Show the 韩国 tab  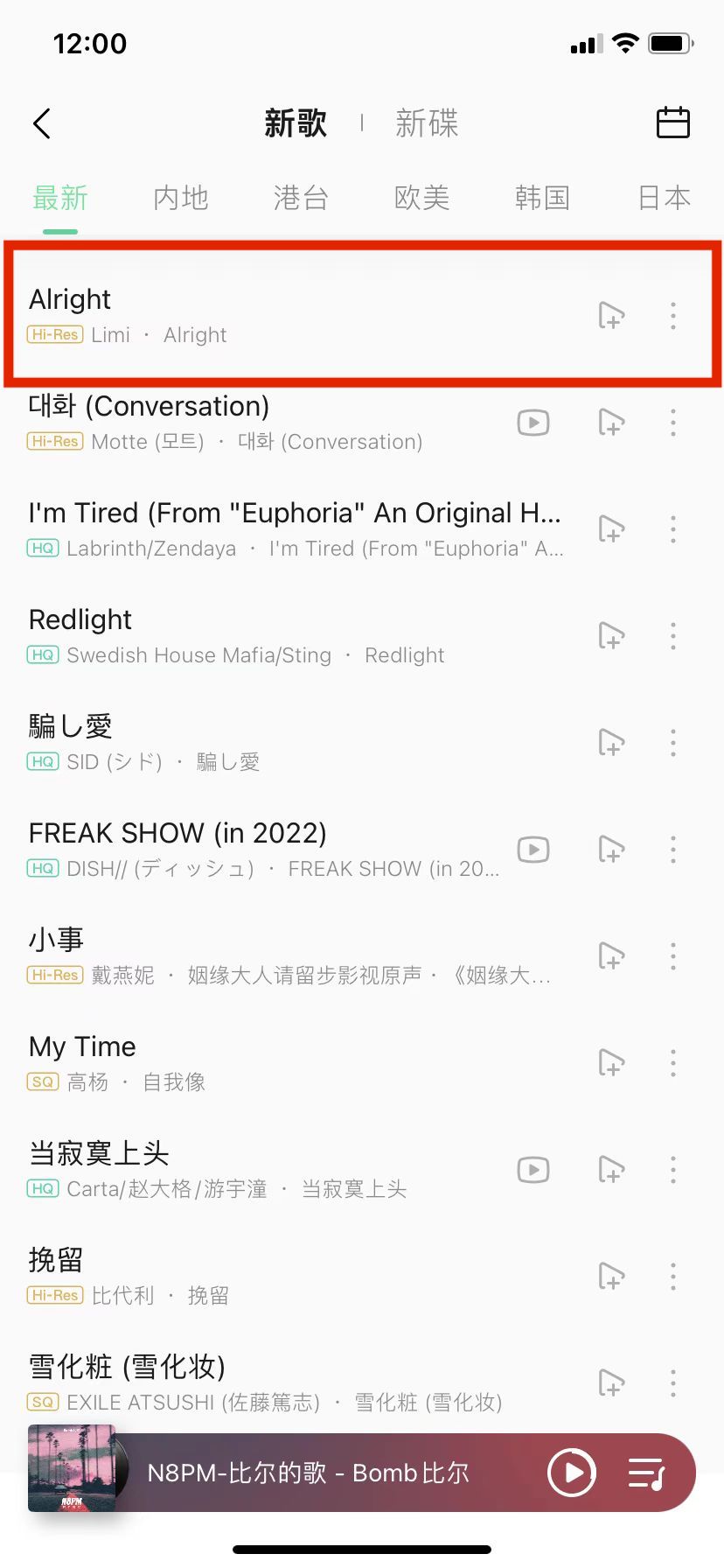[542, 199]
